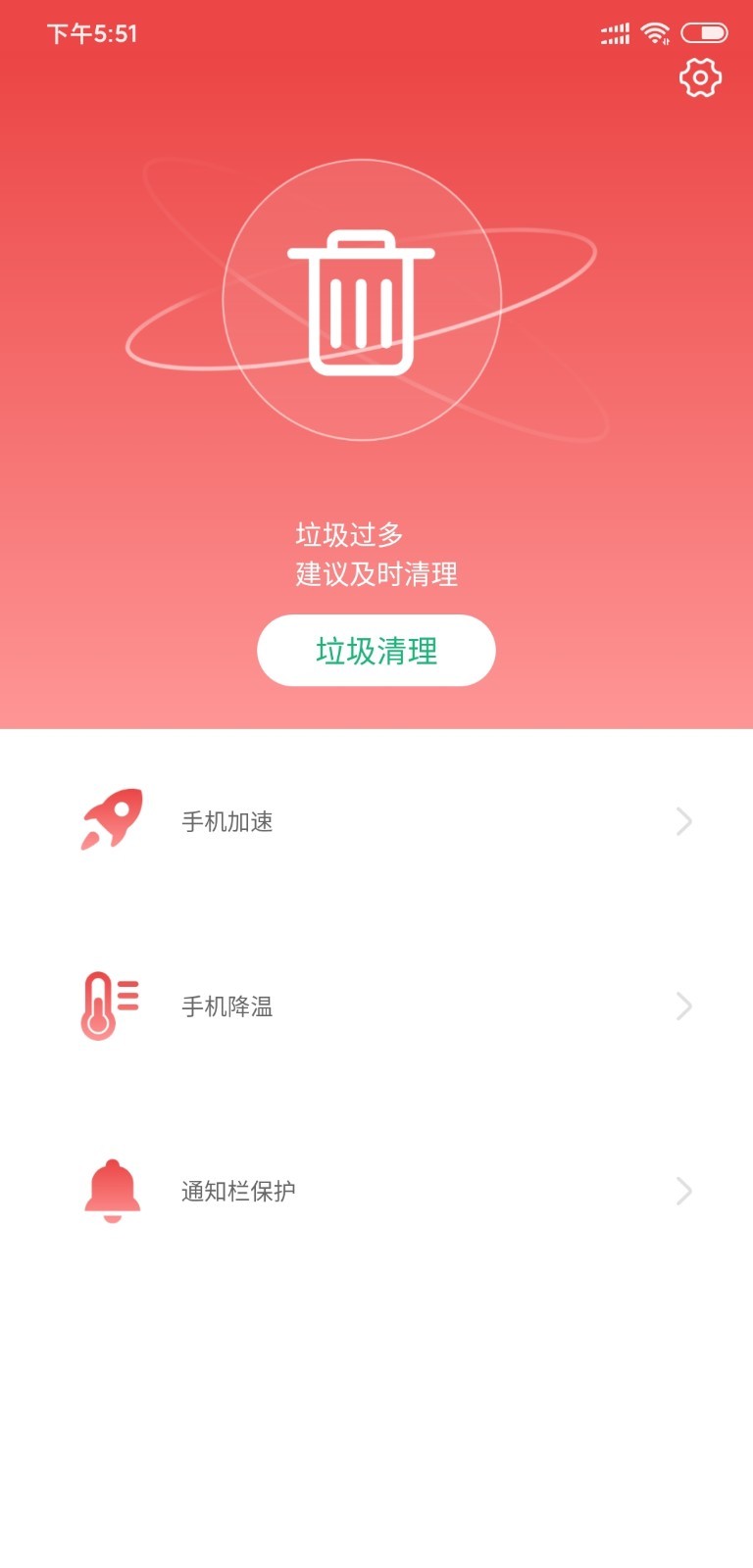Click the thermometer icon for 手机降温
The width and height of the screenshot is (753, 1568).
tap(111, 1005)
